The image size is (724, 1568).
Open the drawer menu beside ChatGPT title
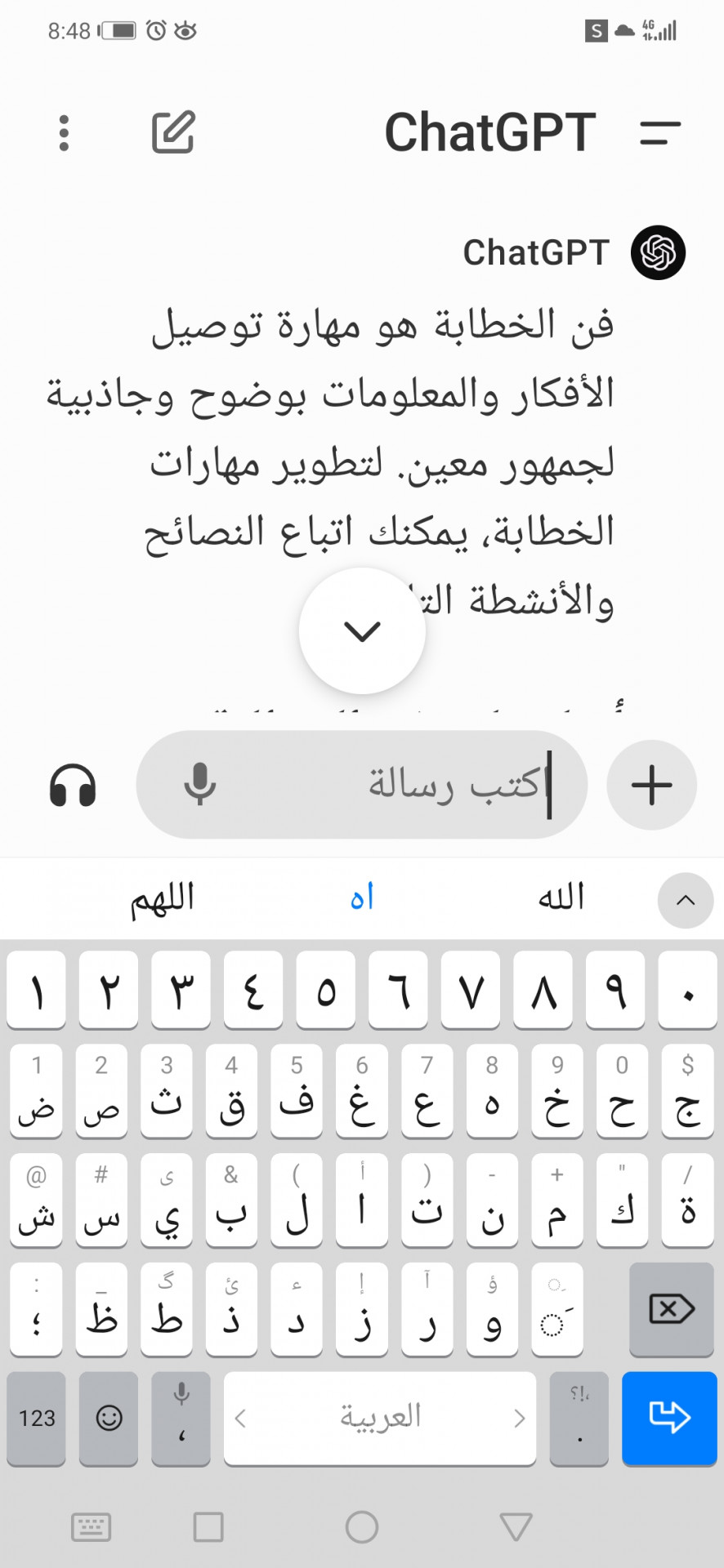coord(660,132)
